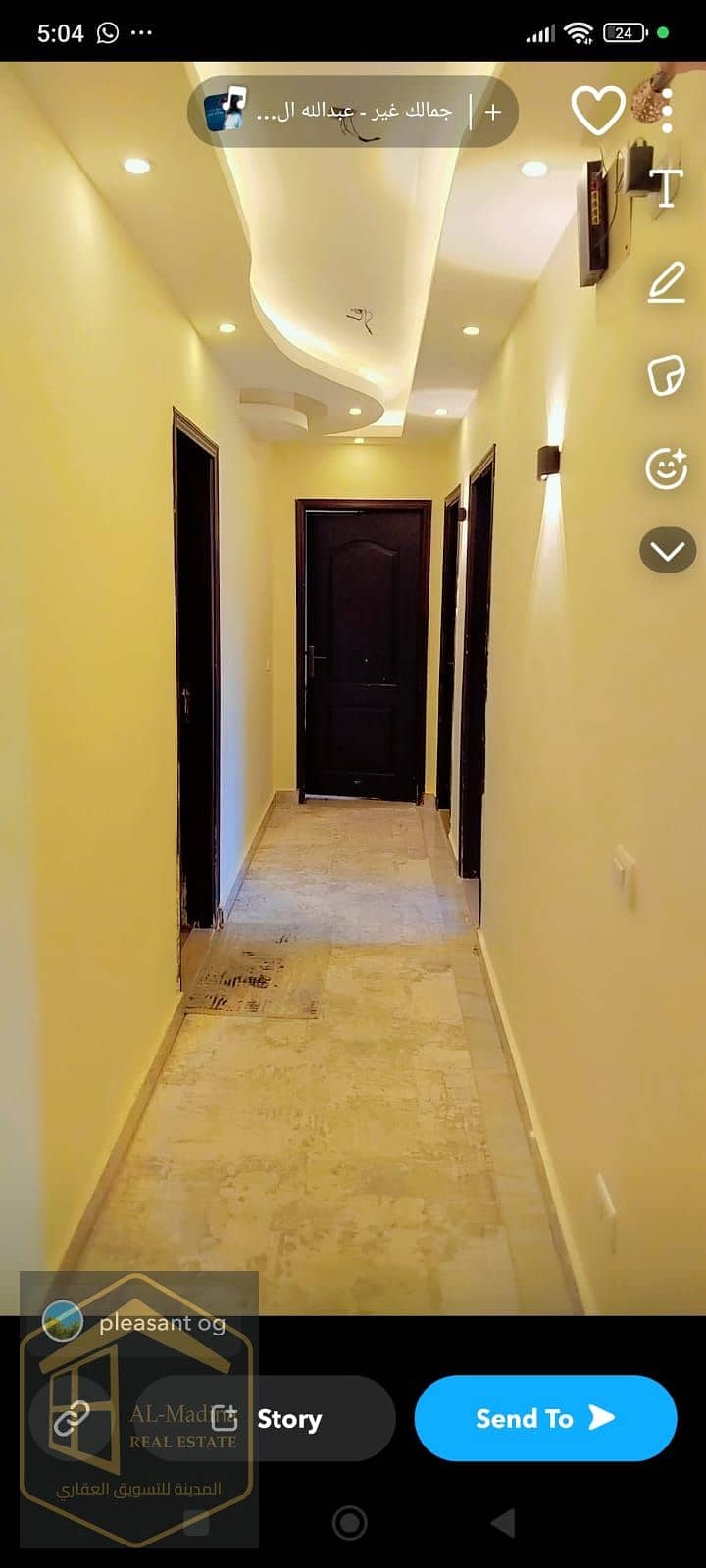Image resolution: width=706 pixels, height=1568 pixels.
Task: Add text with the T tool
Action: pos(667,188)
